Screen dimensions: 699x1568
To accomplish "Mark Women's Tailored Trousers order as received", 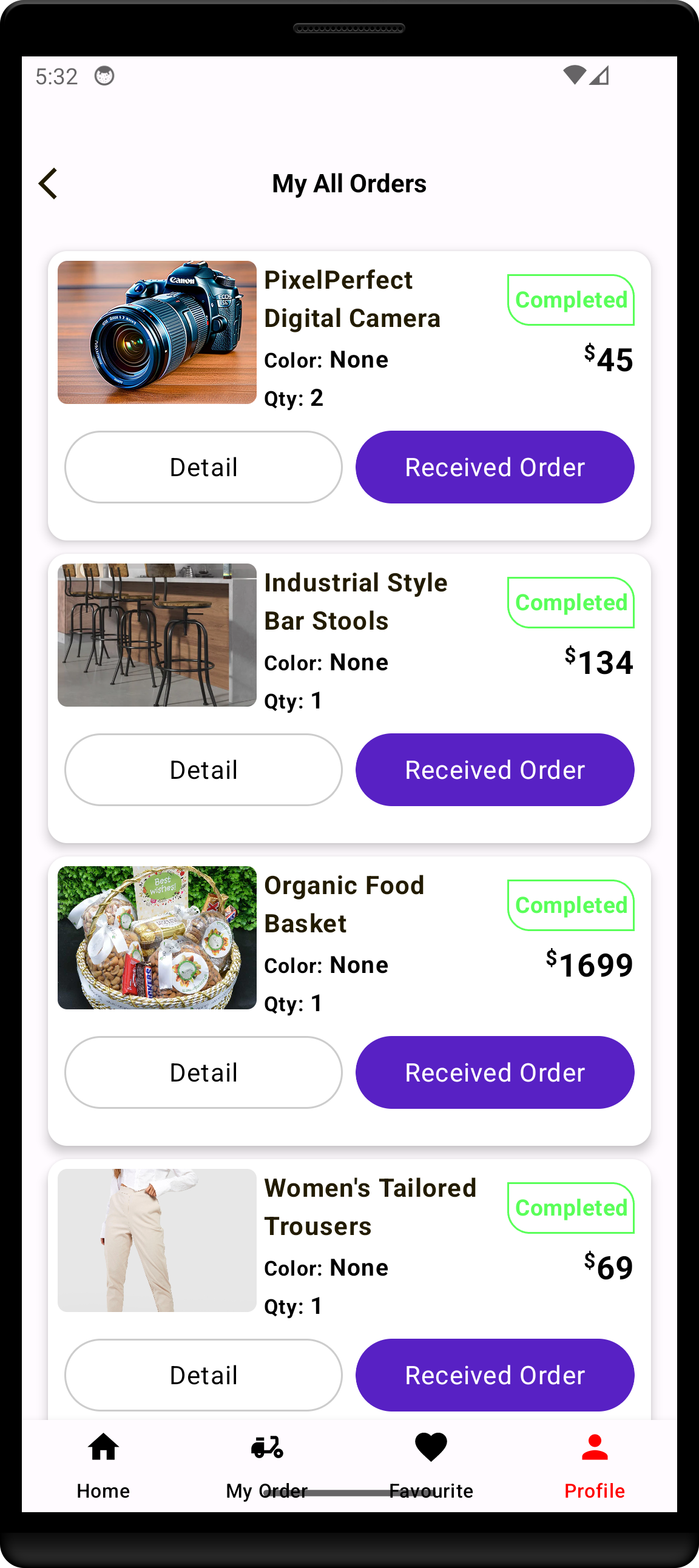I will coord(495,1375).
